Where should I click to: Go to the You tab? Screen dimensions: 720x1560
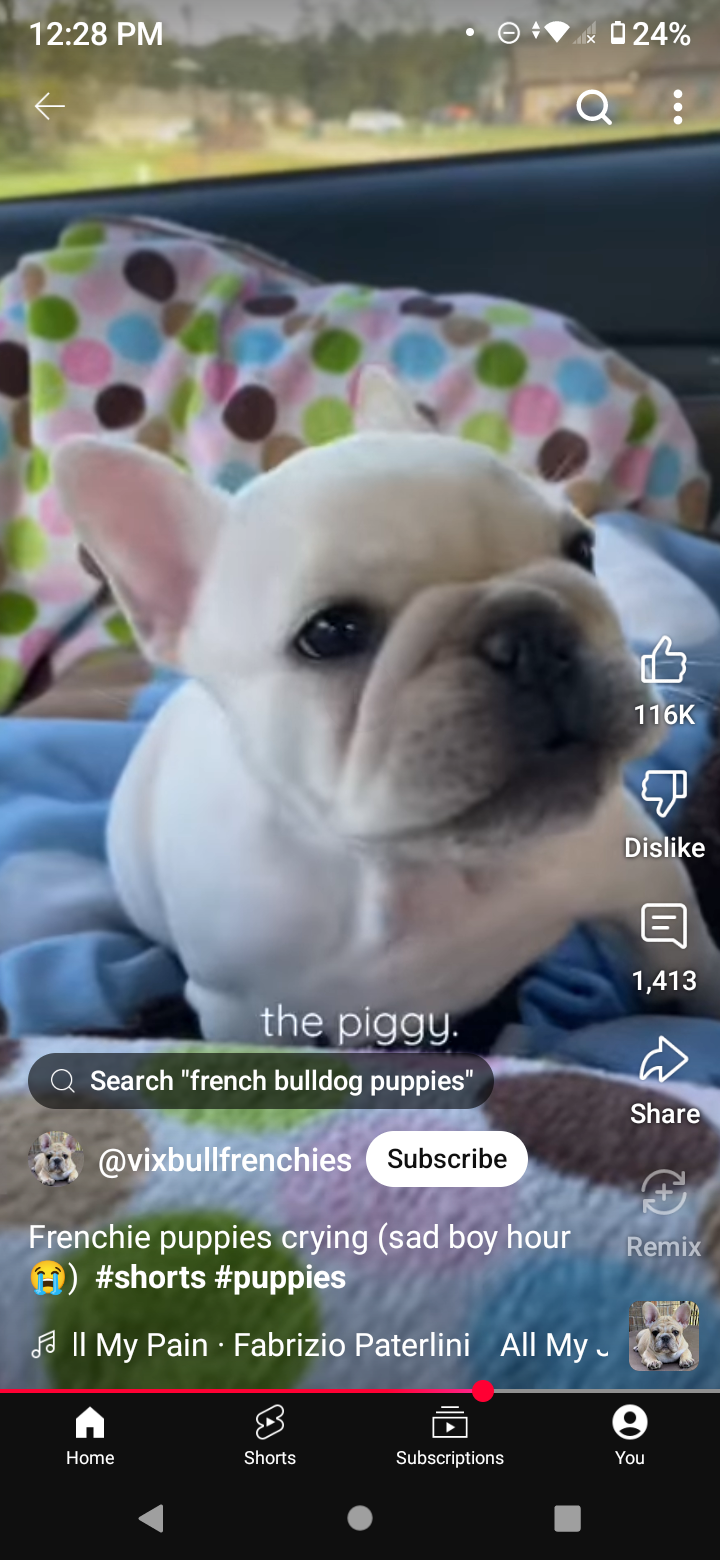click(630, 1435)
